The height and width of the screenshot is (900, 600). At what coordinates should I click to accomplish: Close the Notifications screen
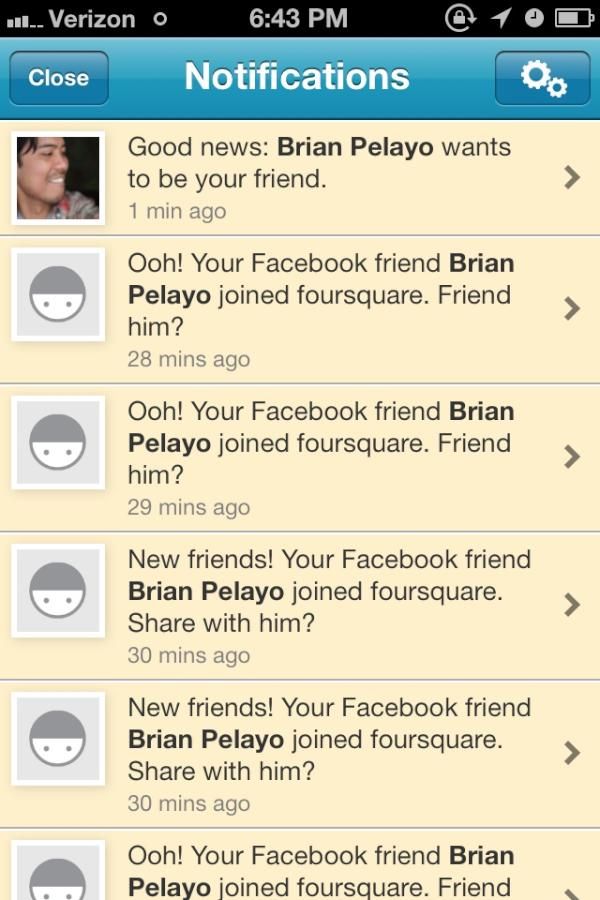[x=58, y=78]
